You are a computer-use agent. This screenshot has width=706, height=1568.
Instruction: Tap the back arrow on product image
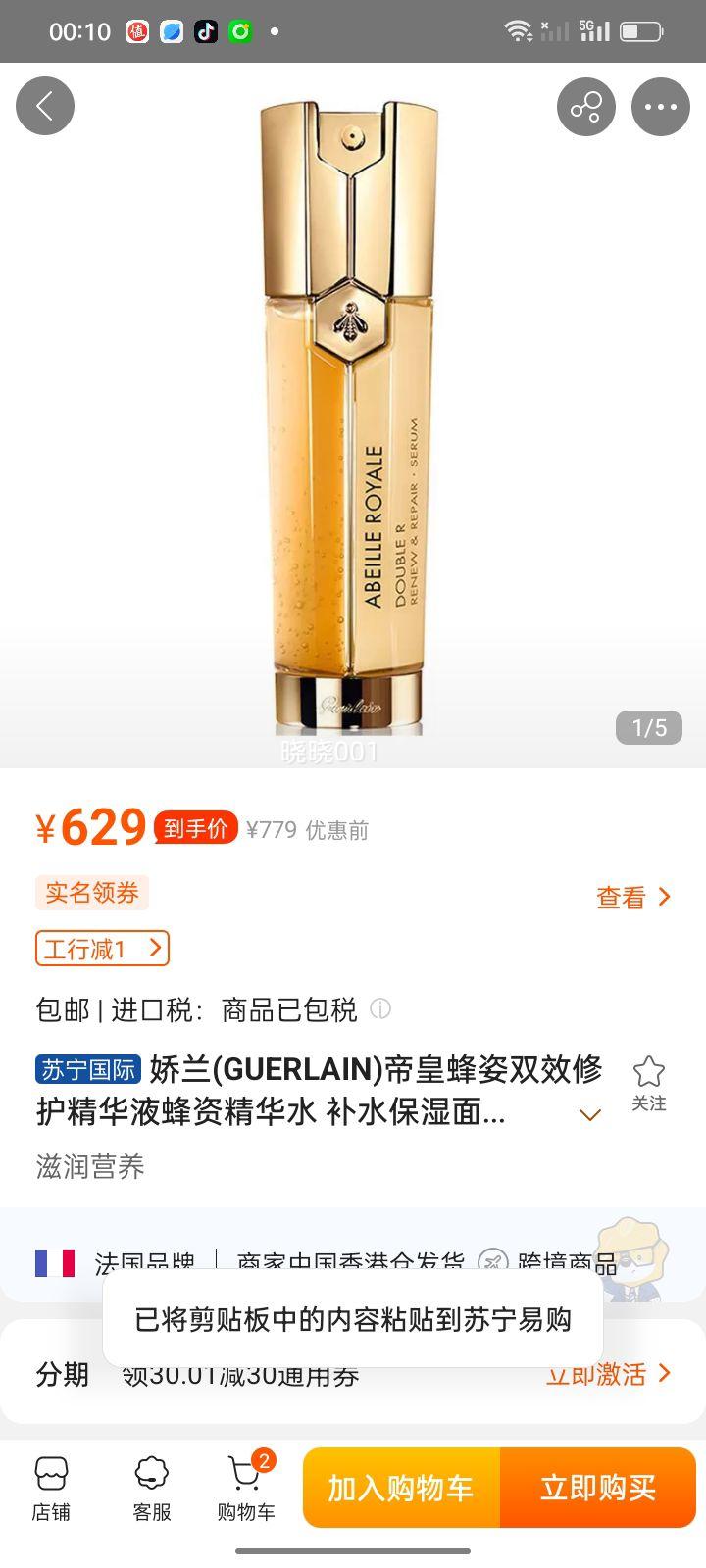(44, 106)
